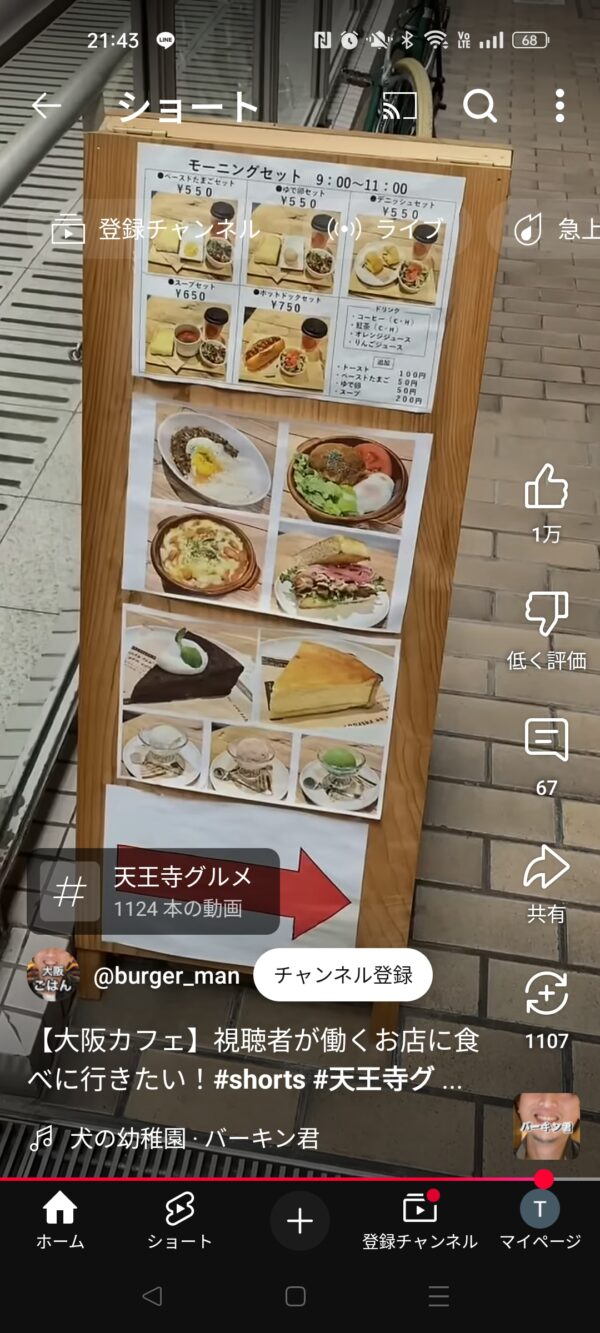
Task: Open the 天王寺グルメ hashtag chip
Action: click(x=160, y=891)
